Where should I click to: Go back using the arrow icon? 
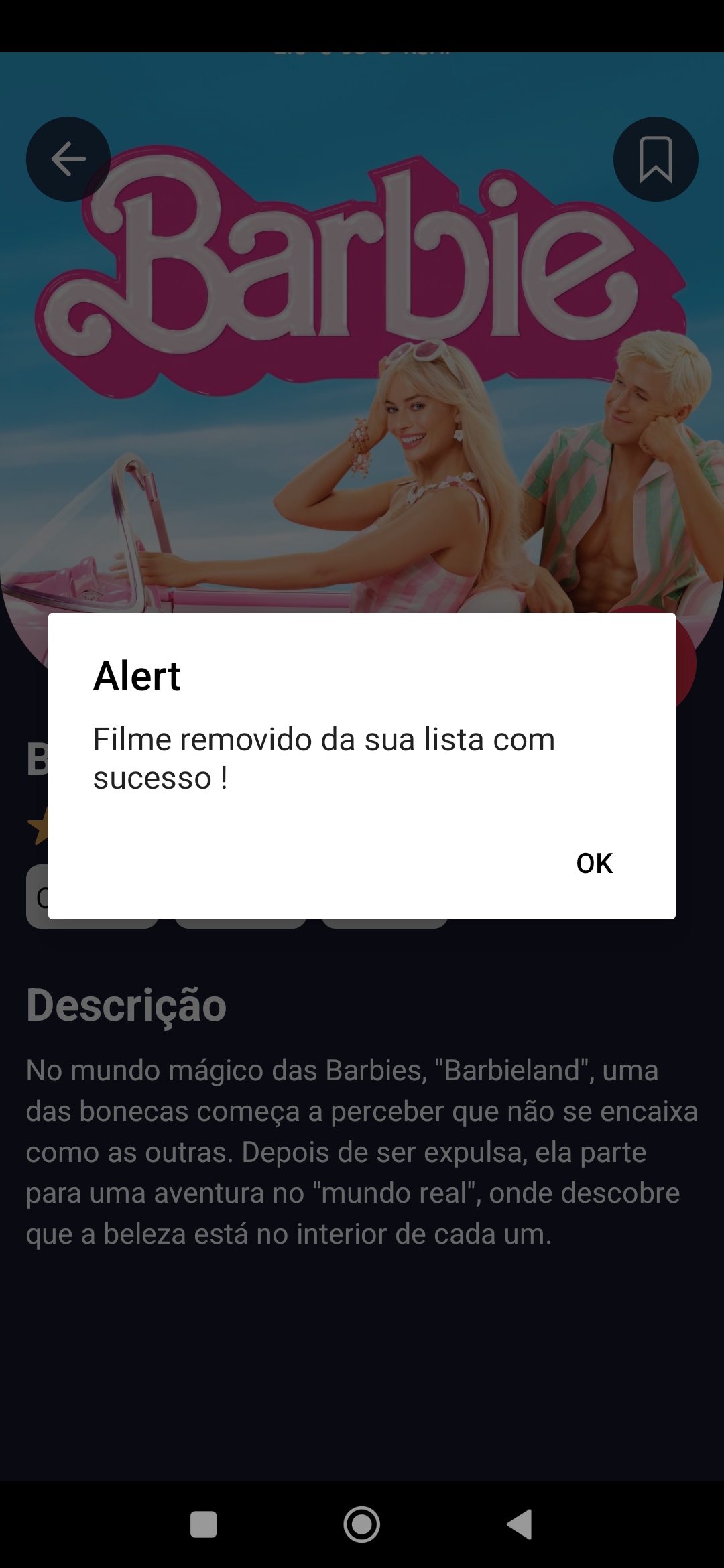click(x=68, y=159)
